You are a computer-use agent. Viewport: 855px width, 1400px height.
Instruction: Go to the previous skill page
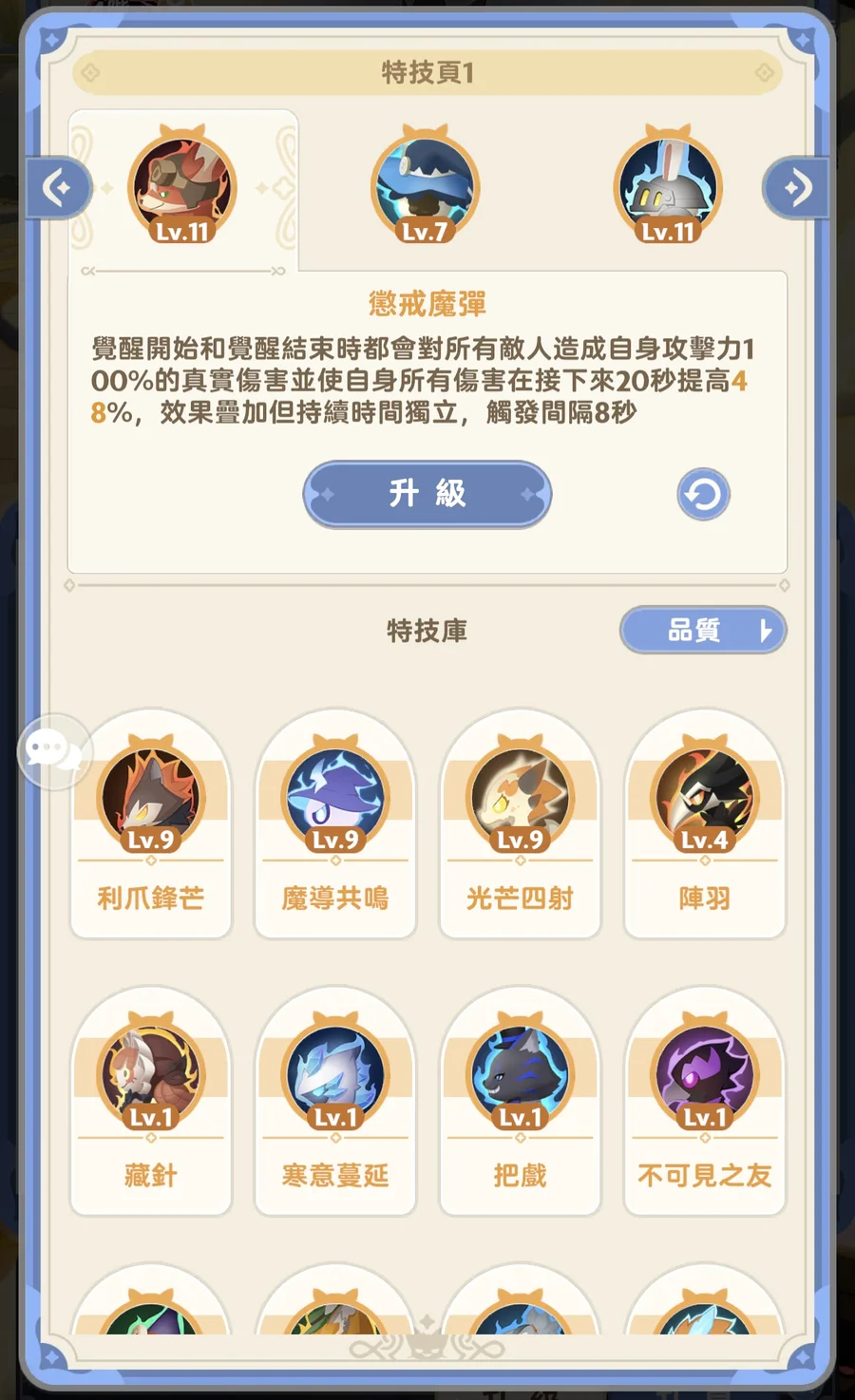58,188
